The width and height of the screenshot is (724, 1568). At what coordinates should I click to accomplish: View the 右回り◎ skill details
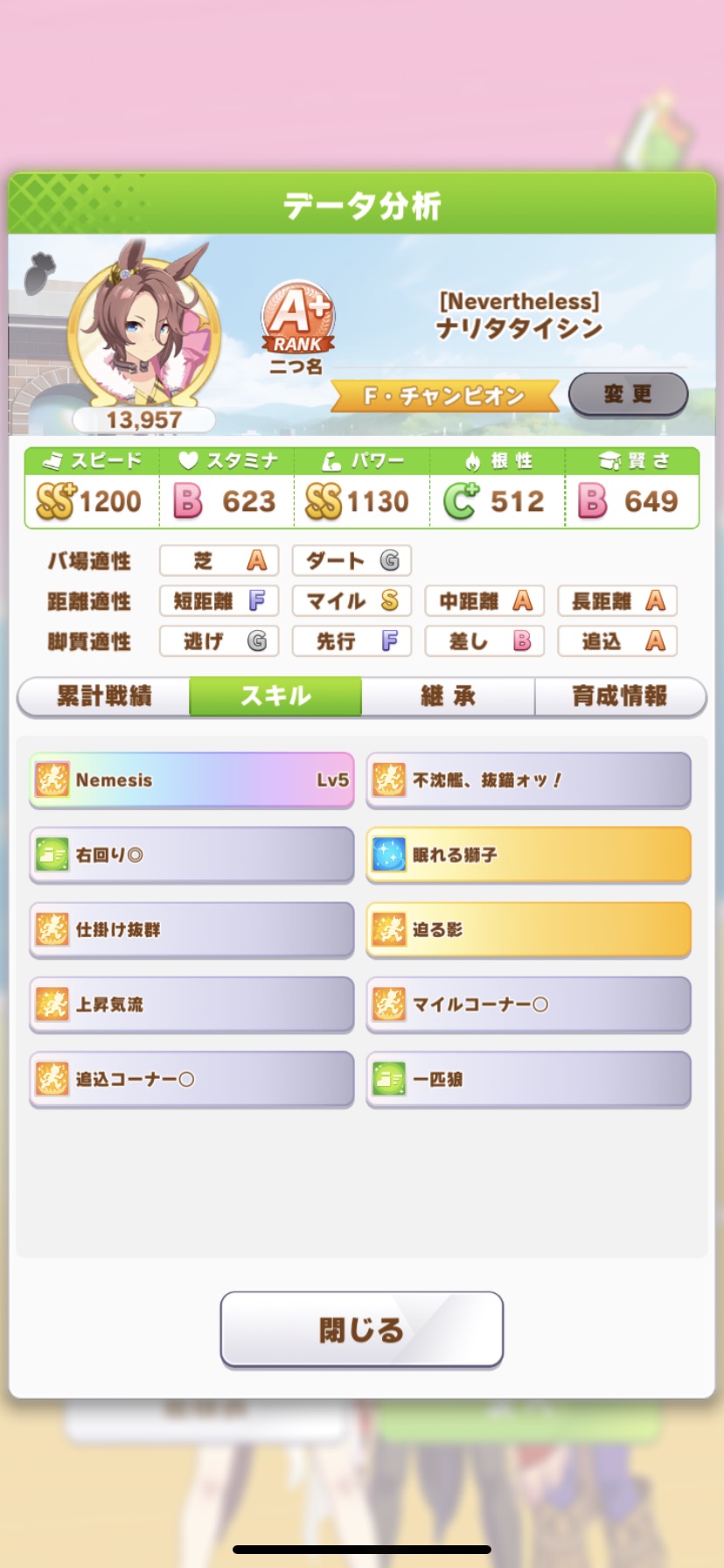[191, 855]
